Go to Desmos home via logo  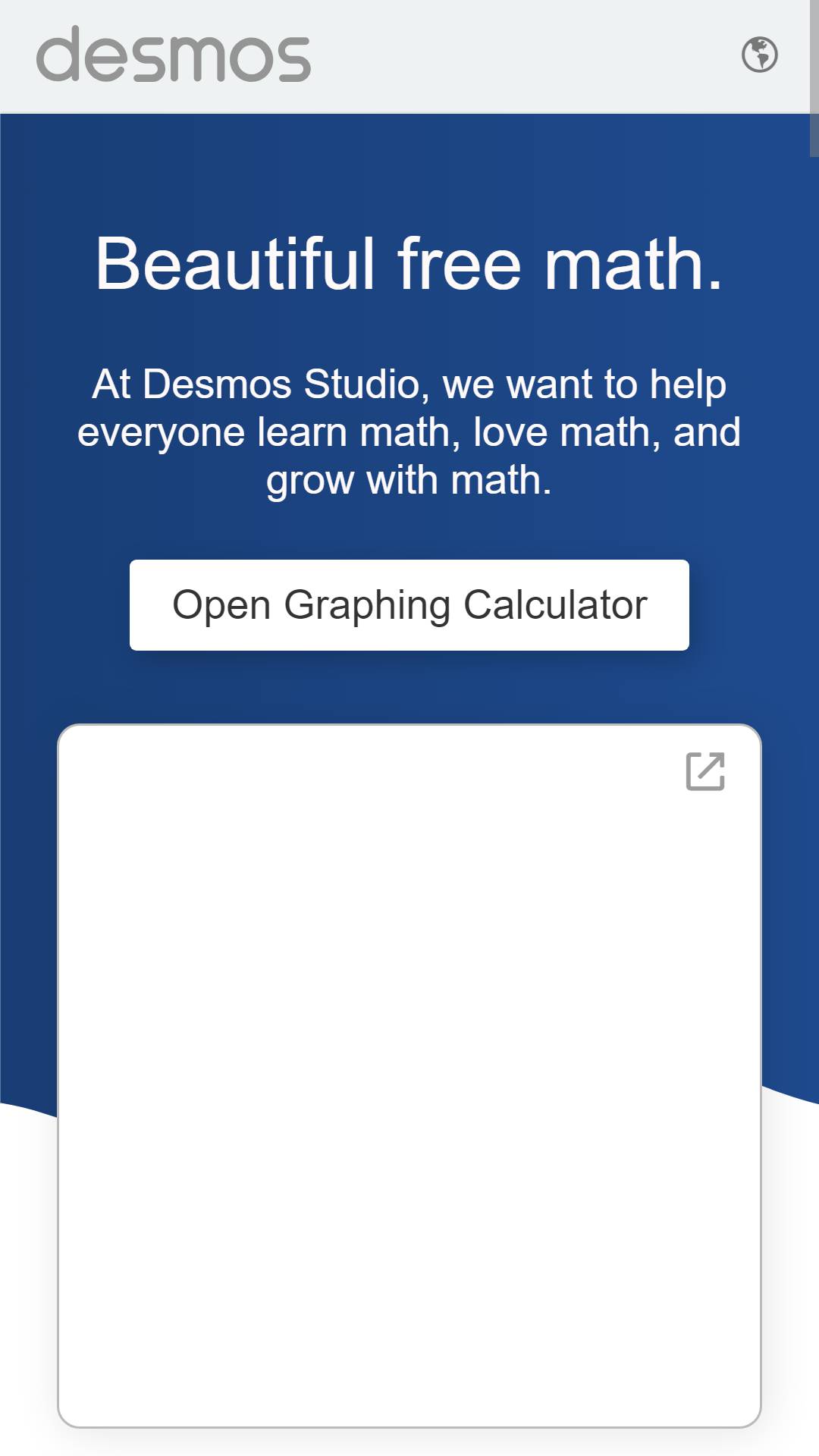tap(174, 54)
